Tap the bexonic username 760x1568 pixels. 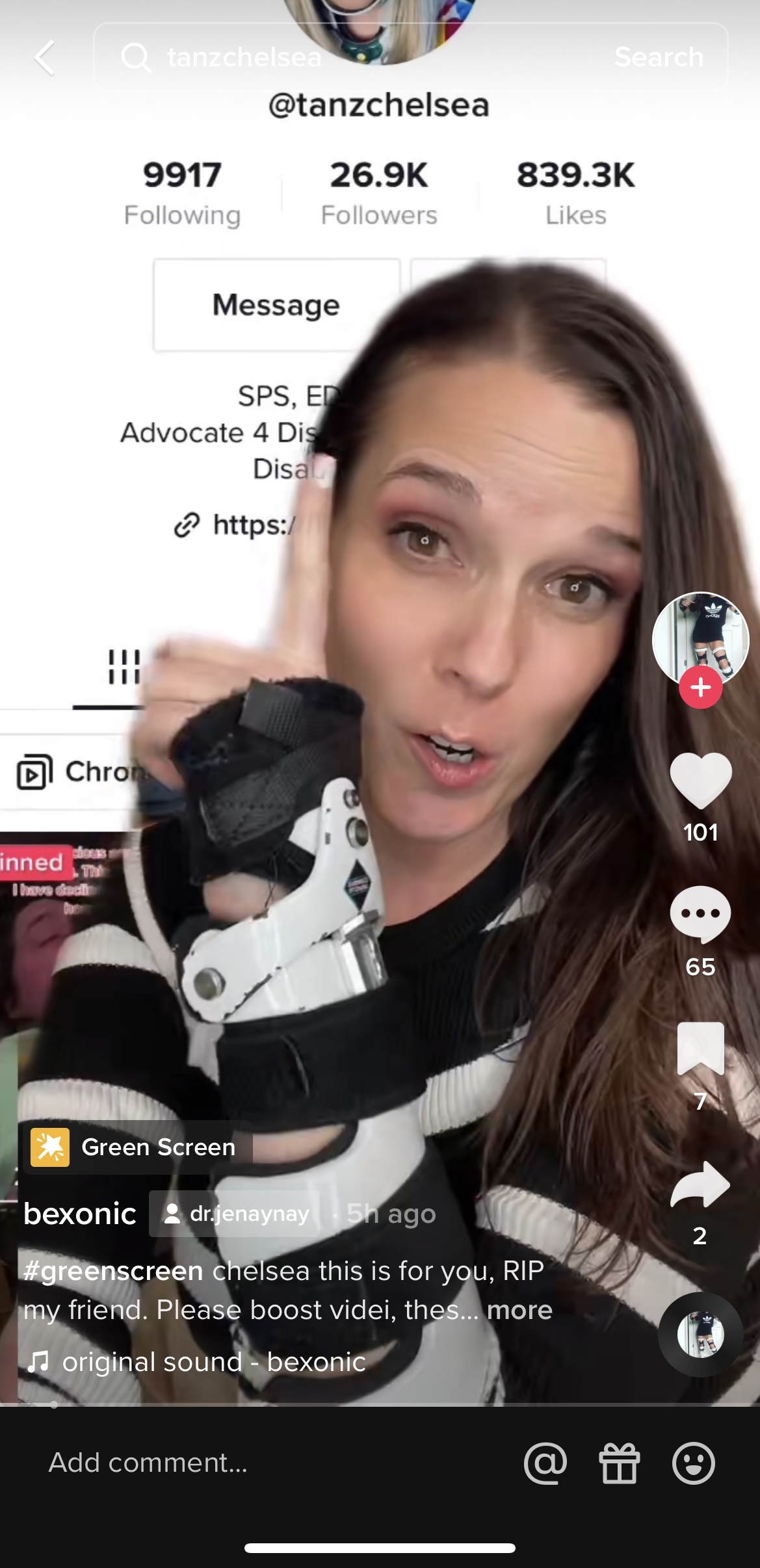point(80,1214)
